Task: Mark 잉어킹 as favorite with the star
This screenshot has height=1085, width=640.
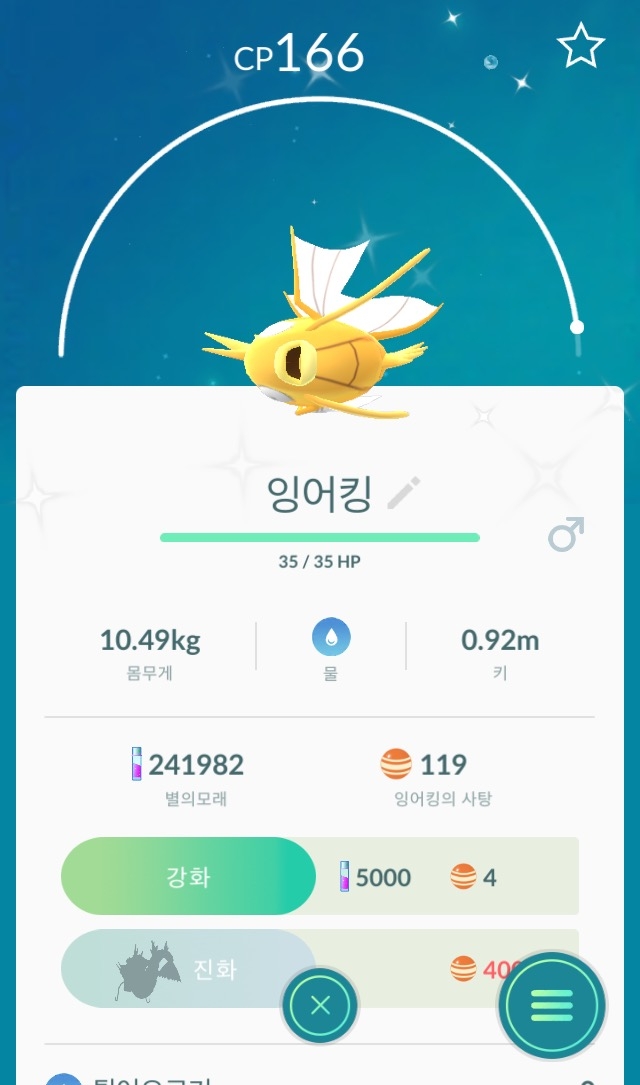Action: coord(581,47)
